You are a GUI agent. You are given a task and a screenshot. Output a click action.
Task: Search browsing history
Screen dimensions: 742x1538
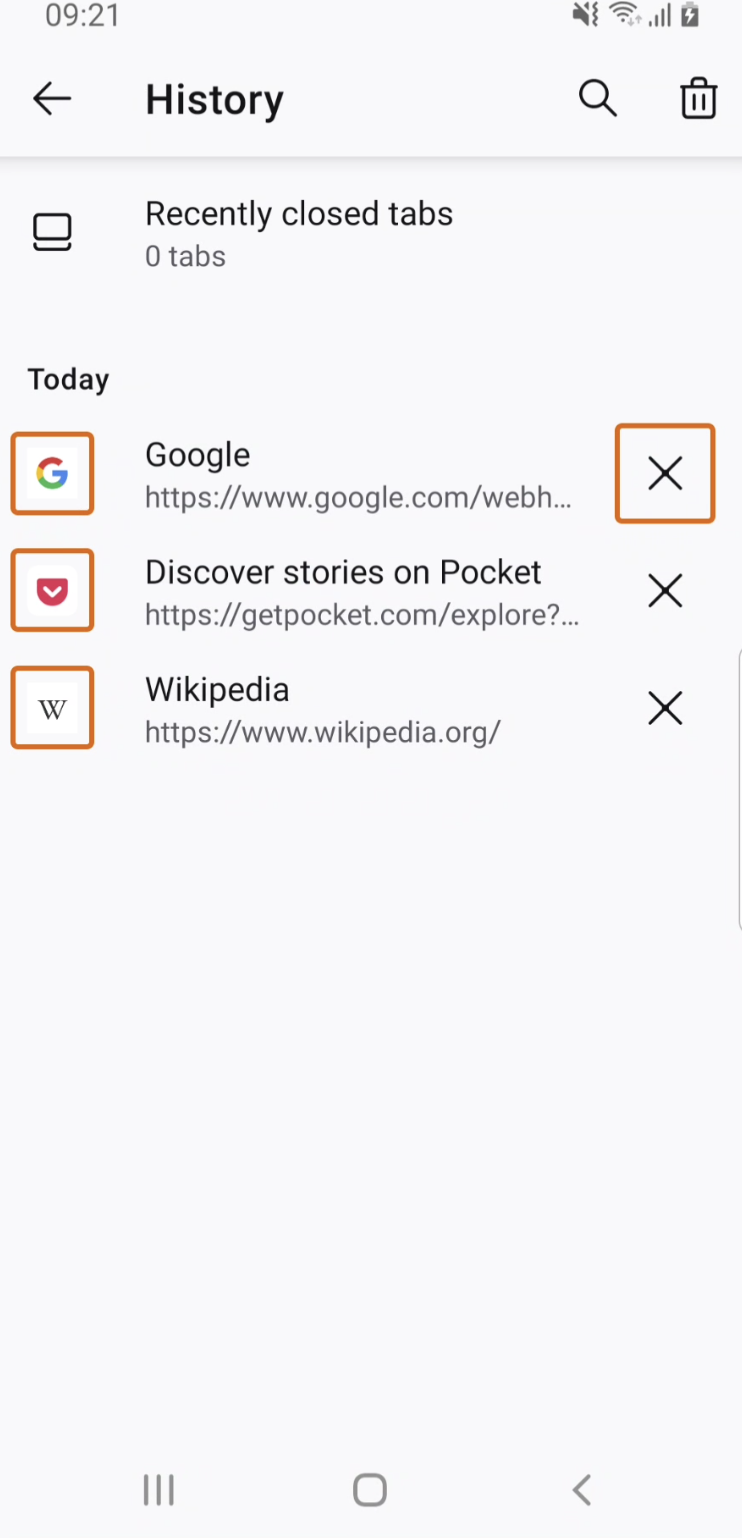(x=597, y=99)
